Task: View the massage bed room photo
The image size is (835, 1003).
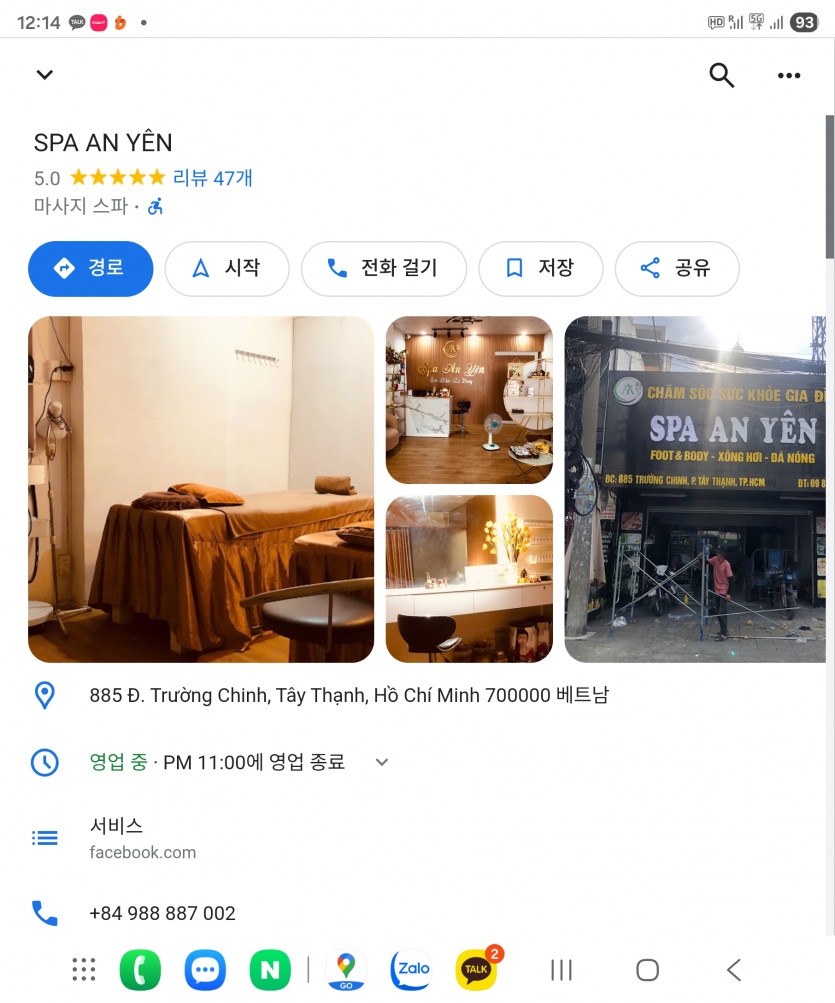Action: 201,489
